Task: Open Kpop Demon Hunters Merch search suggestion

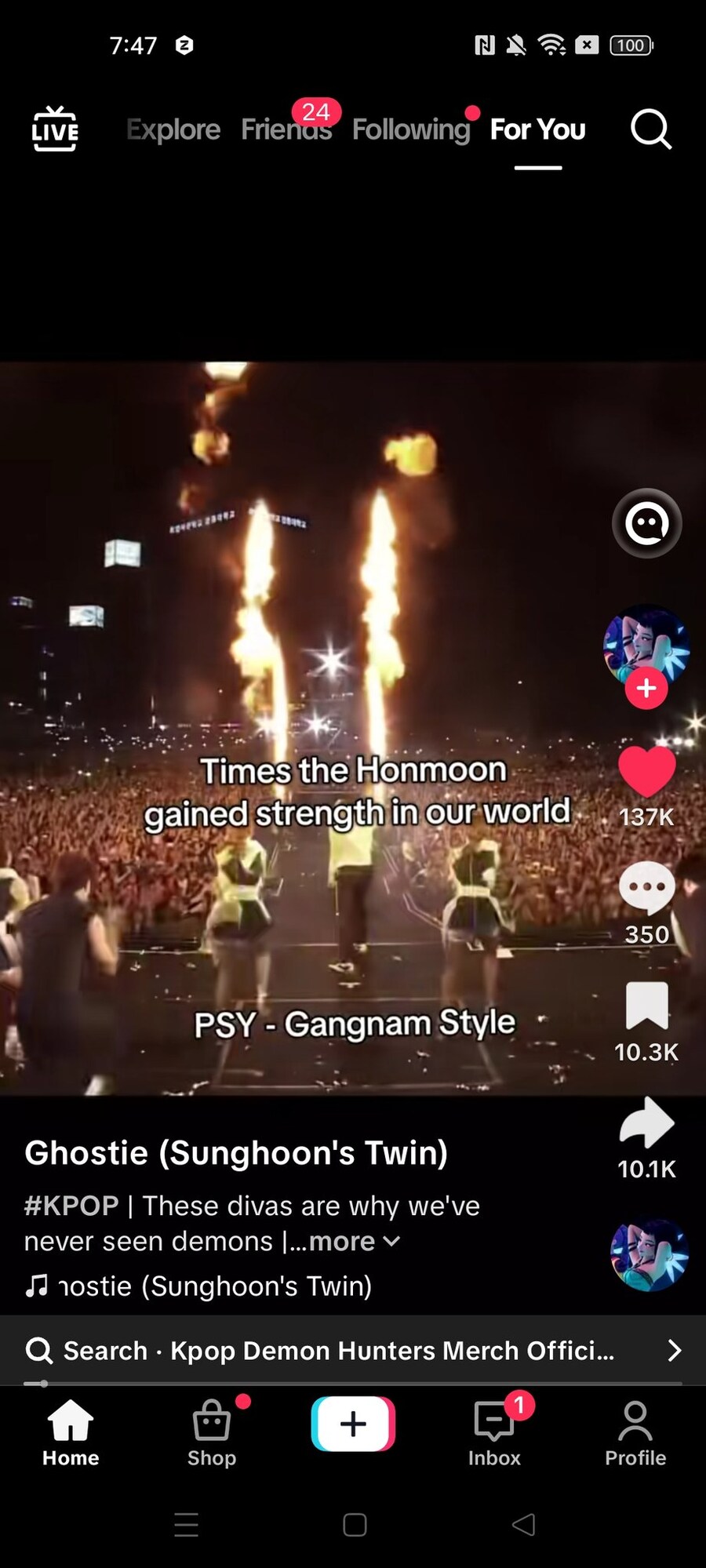Action: [x=353, y=1351]
